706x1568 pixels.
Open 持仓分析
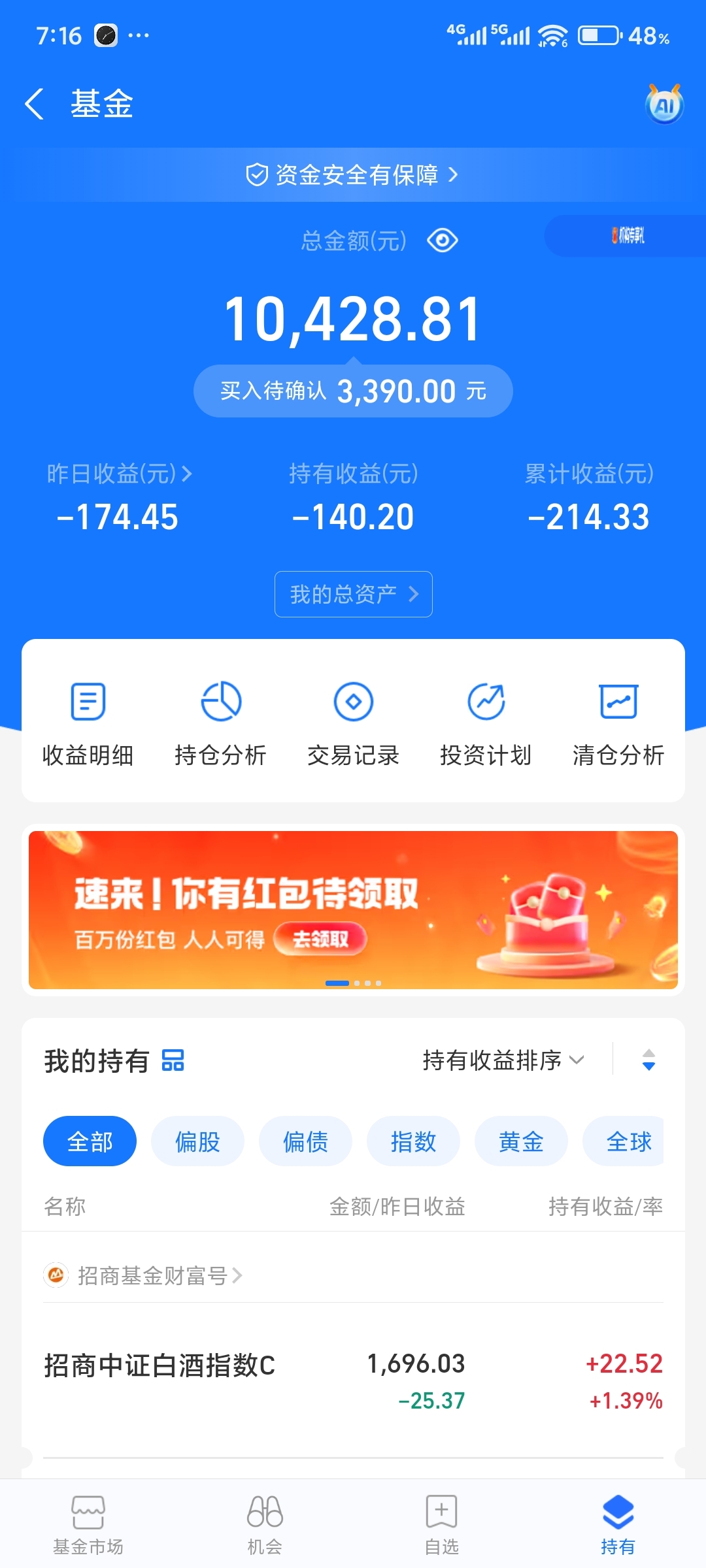click(221, 723)
